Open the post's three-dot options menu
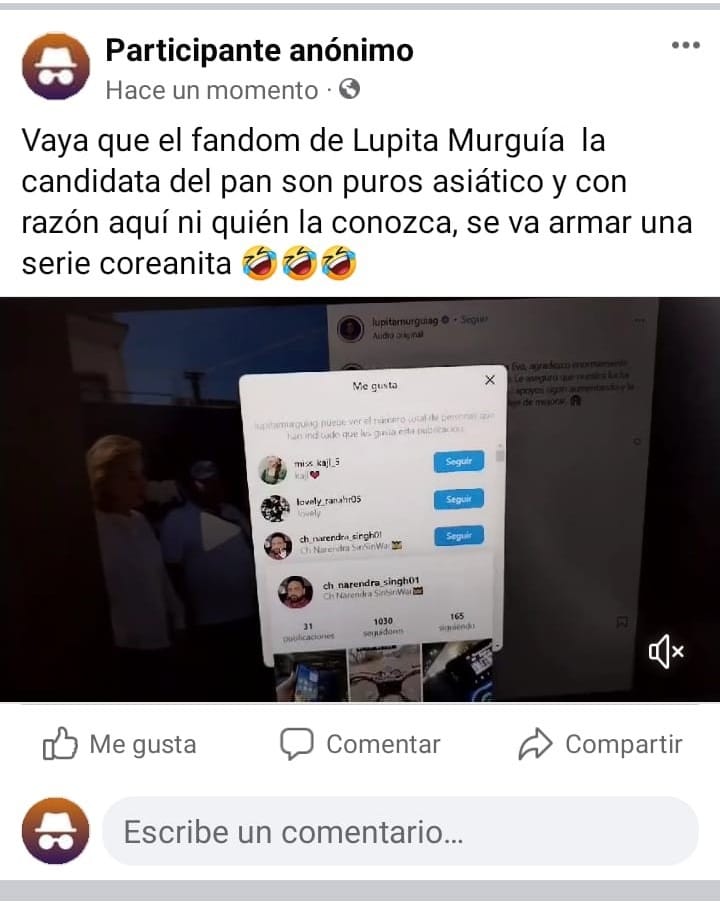This screenshot has height=903, width=720. (x=685, y=46)
